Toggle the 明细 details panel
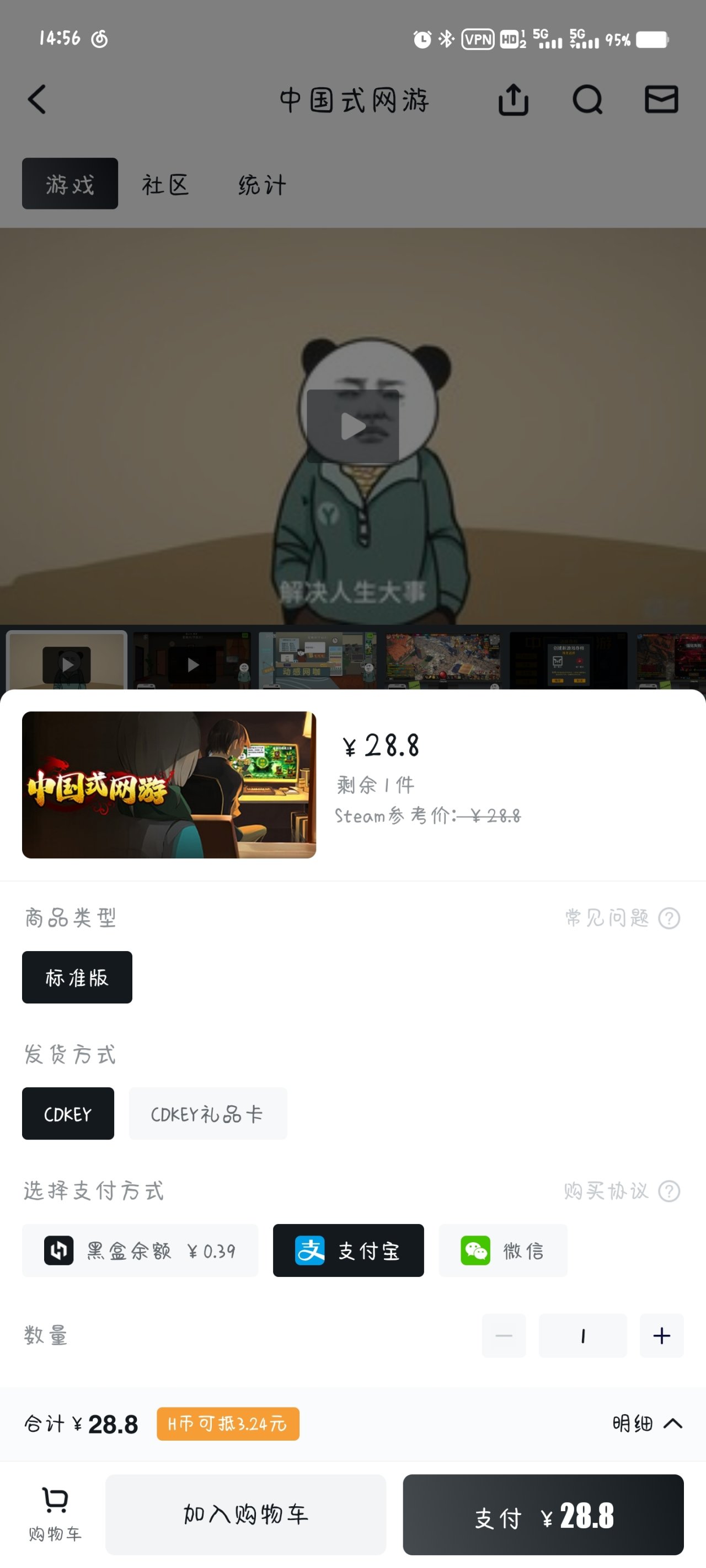 (x=646, y=1423)
